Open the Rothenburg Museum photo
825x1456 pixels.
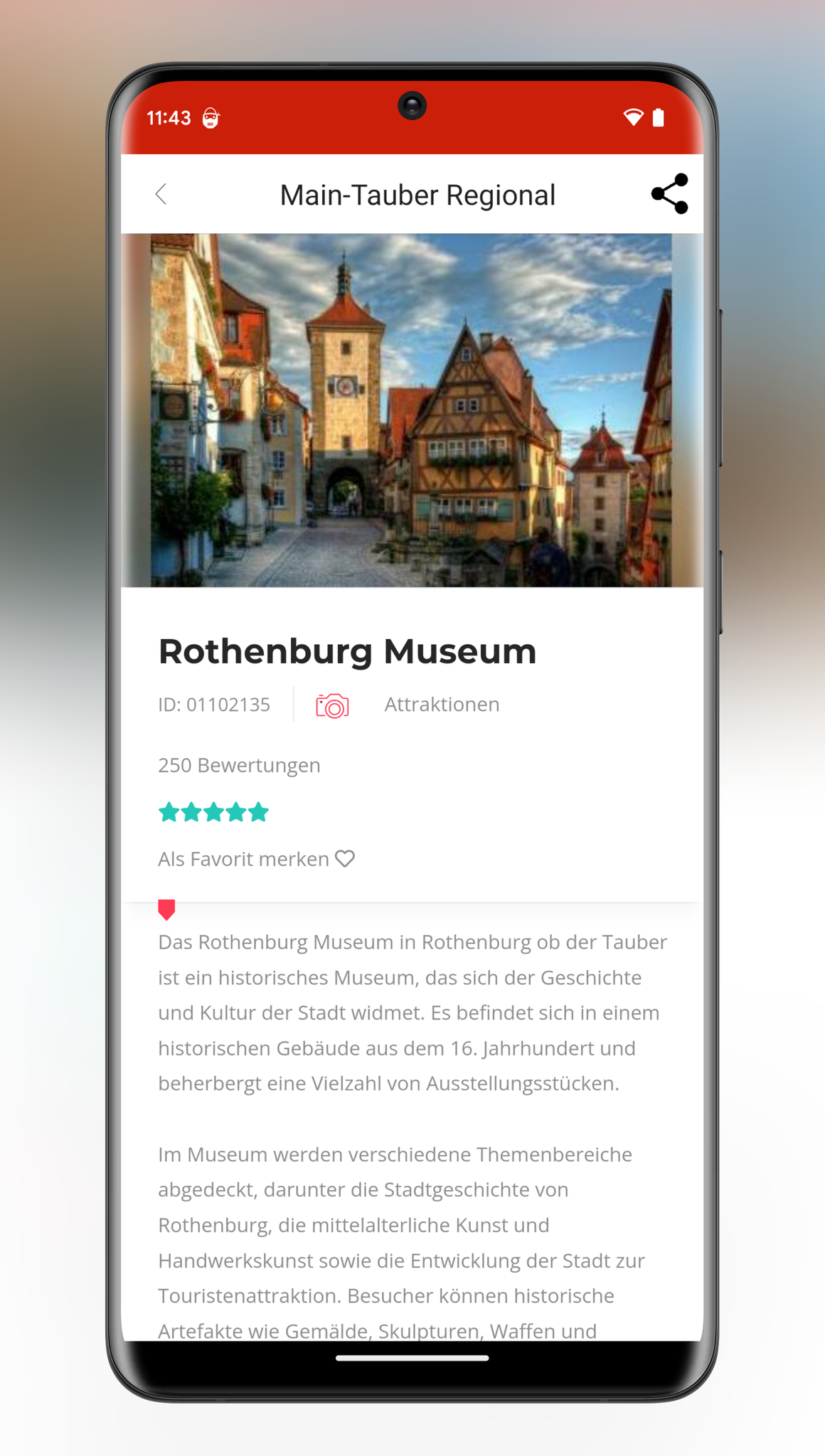click(x=411, y=410)
